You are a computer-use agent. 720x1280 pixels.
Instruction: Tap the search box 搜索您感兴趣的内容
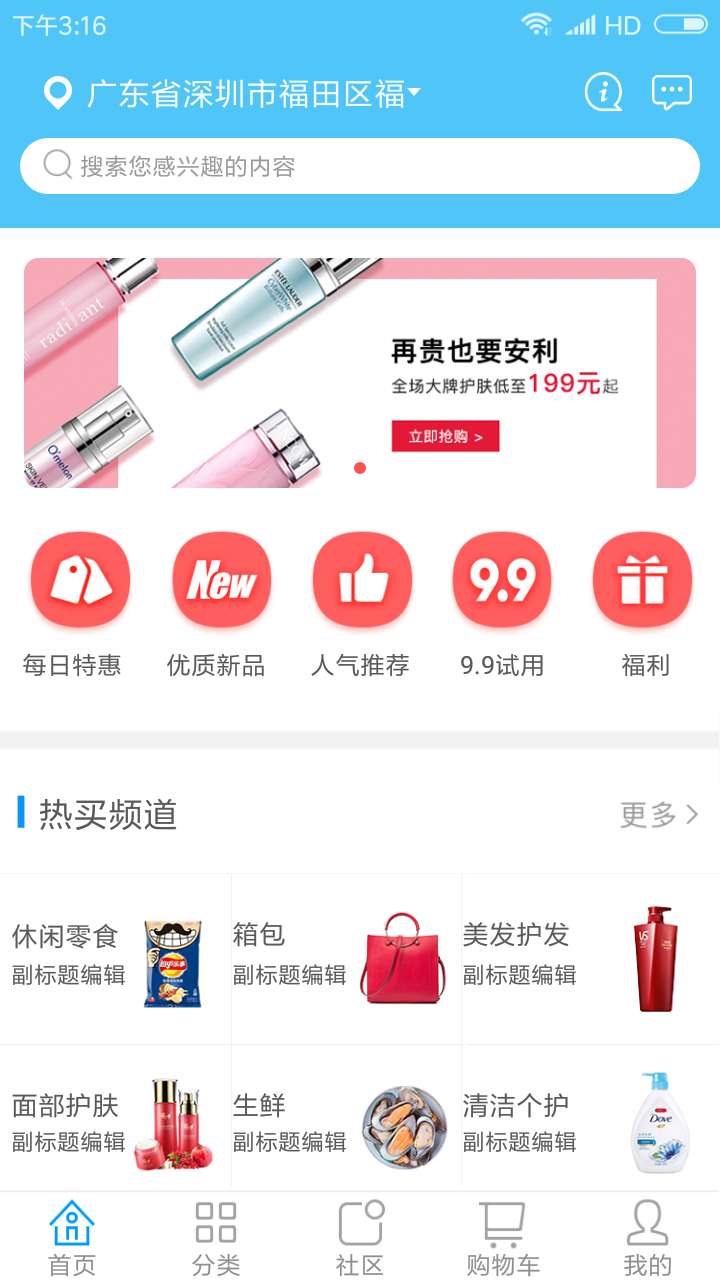click(x=360, y=166)
